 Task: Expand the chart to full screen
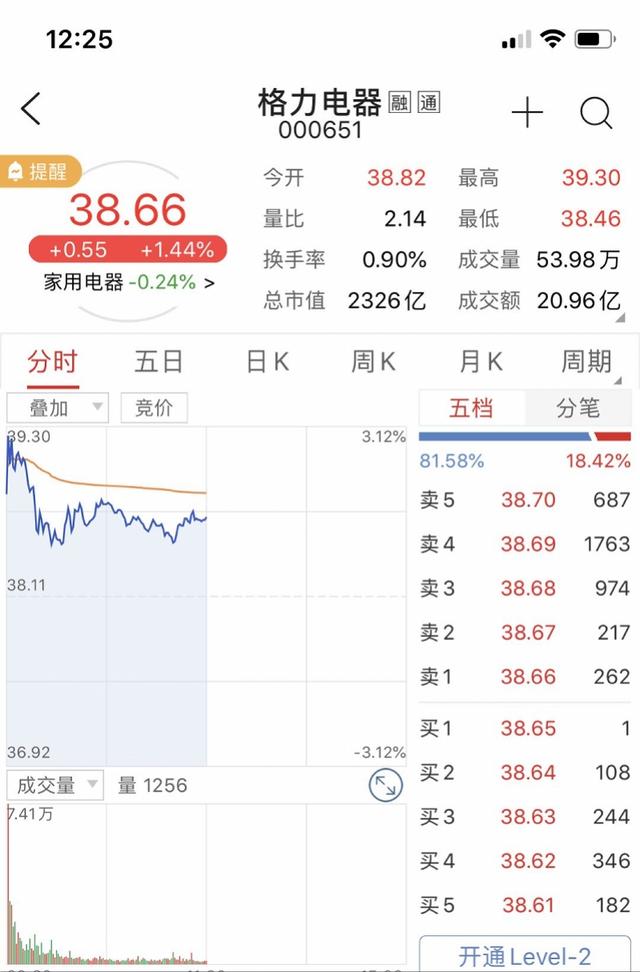(385, 785)
